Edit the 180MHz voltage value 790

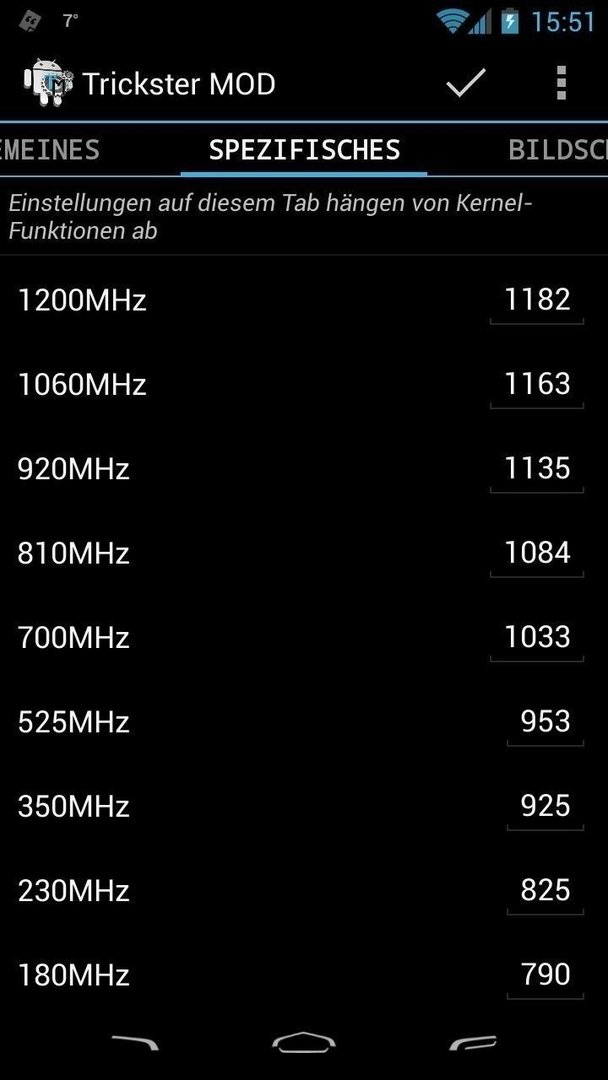pos(545,975)
